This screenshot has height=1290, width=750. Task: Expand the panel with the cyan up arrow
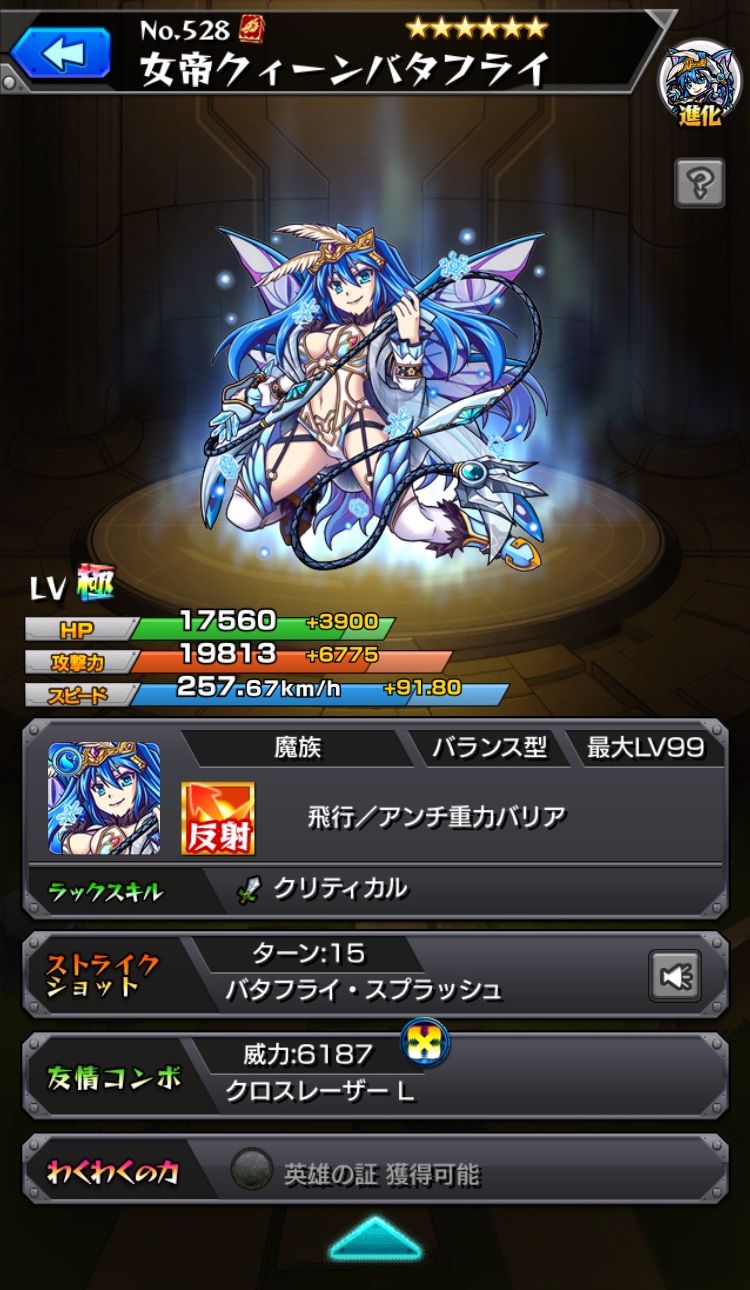(x=376, y=1239)
